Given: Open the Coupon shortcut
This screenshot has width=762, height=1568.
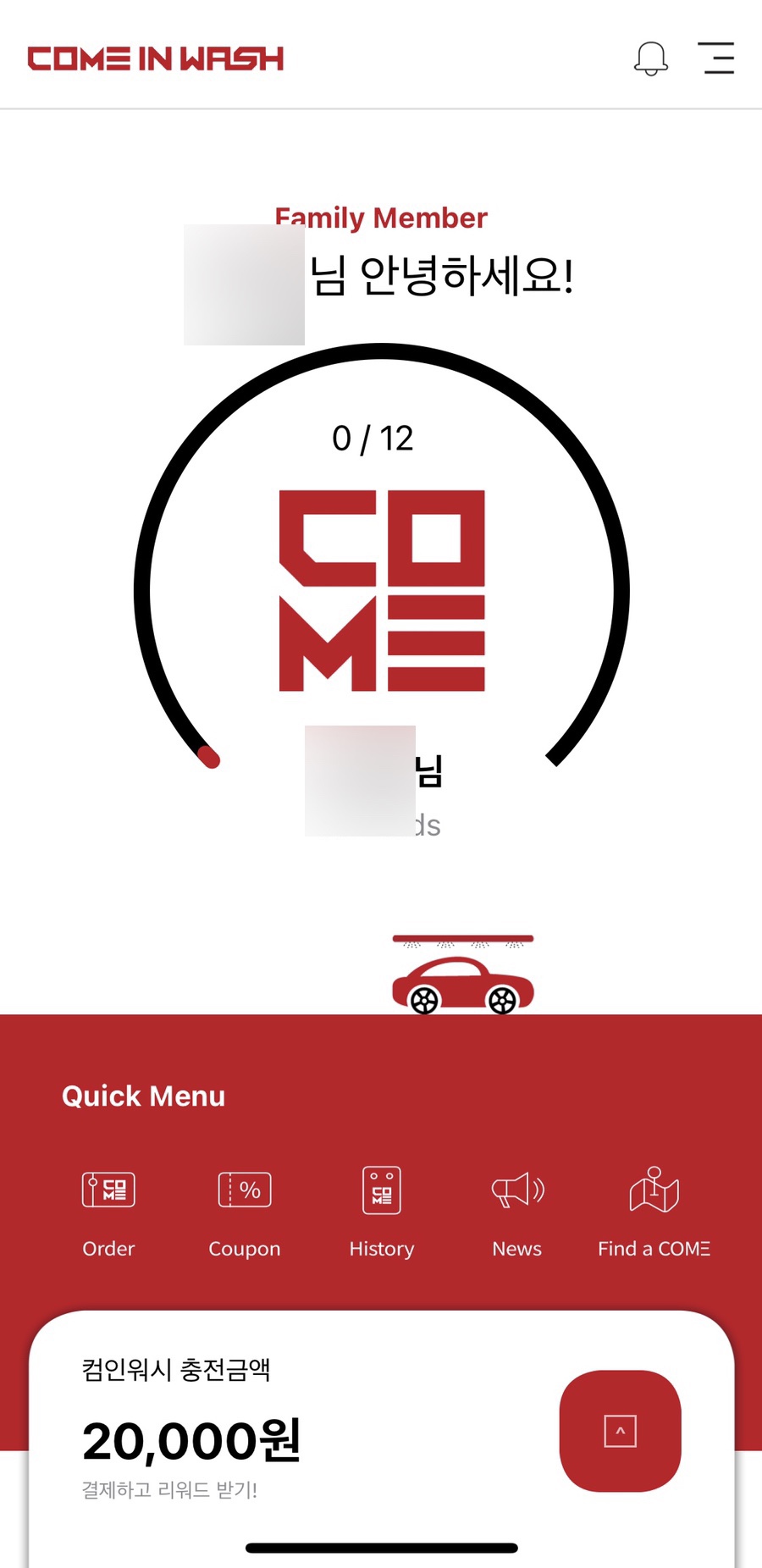Looking at the screenshot, I should (244, 1211).
